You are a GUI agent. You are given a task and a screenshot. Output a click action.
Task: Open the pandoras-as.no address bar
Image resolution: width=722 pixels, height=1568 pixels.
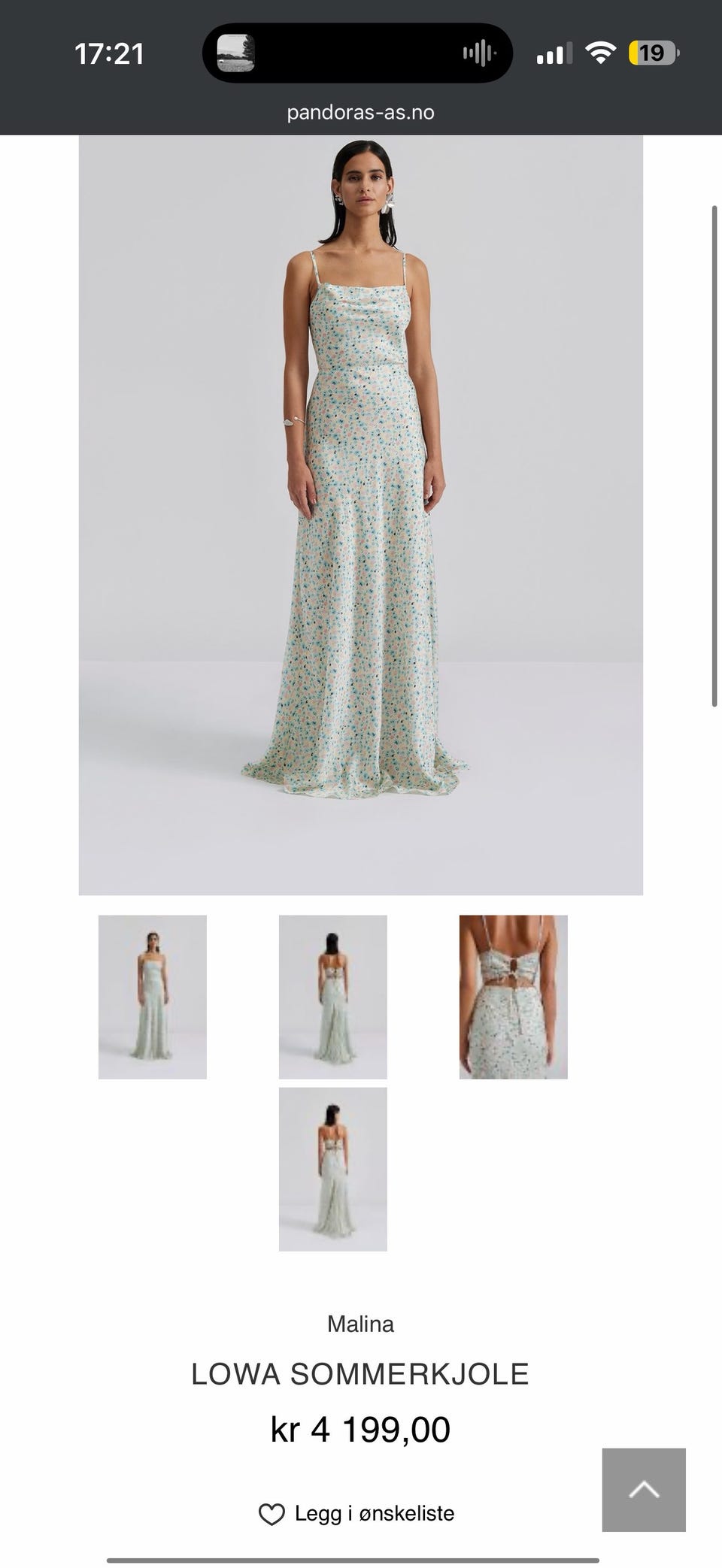coord(361,113)
